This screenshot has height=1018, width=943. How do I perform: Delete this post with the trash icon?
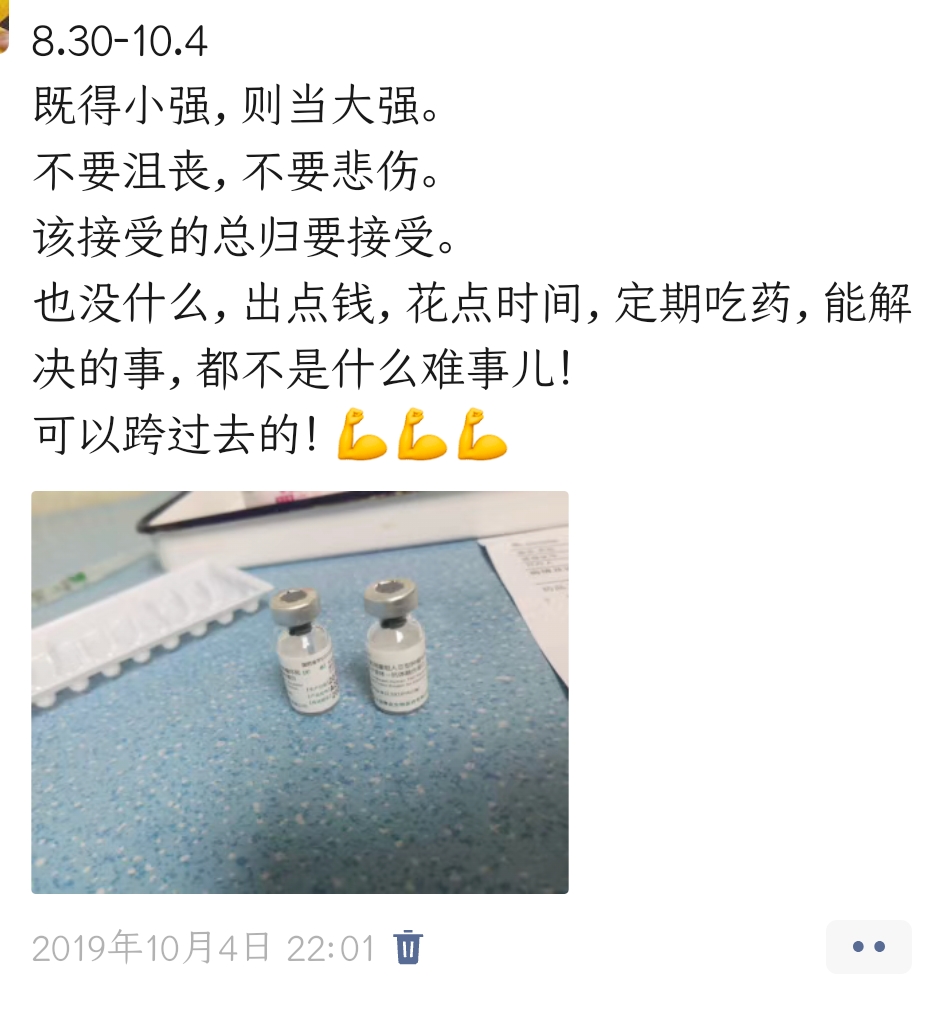408,946
